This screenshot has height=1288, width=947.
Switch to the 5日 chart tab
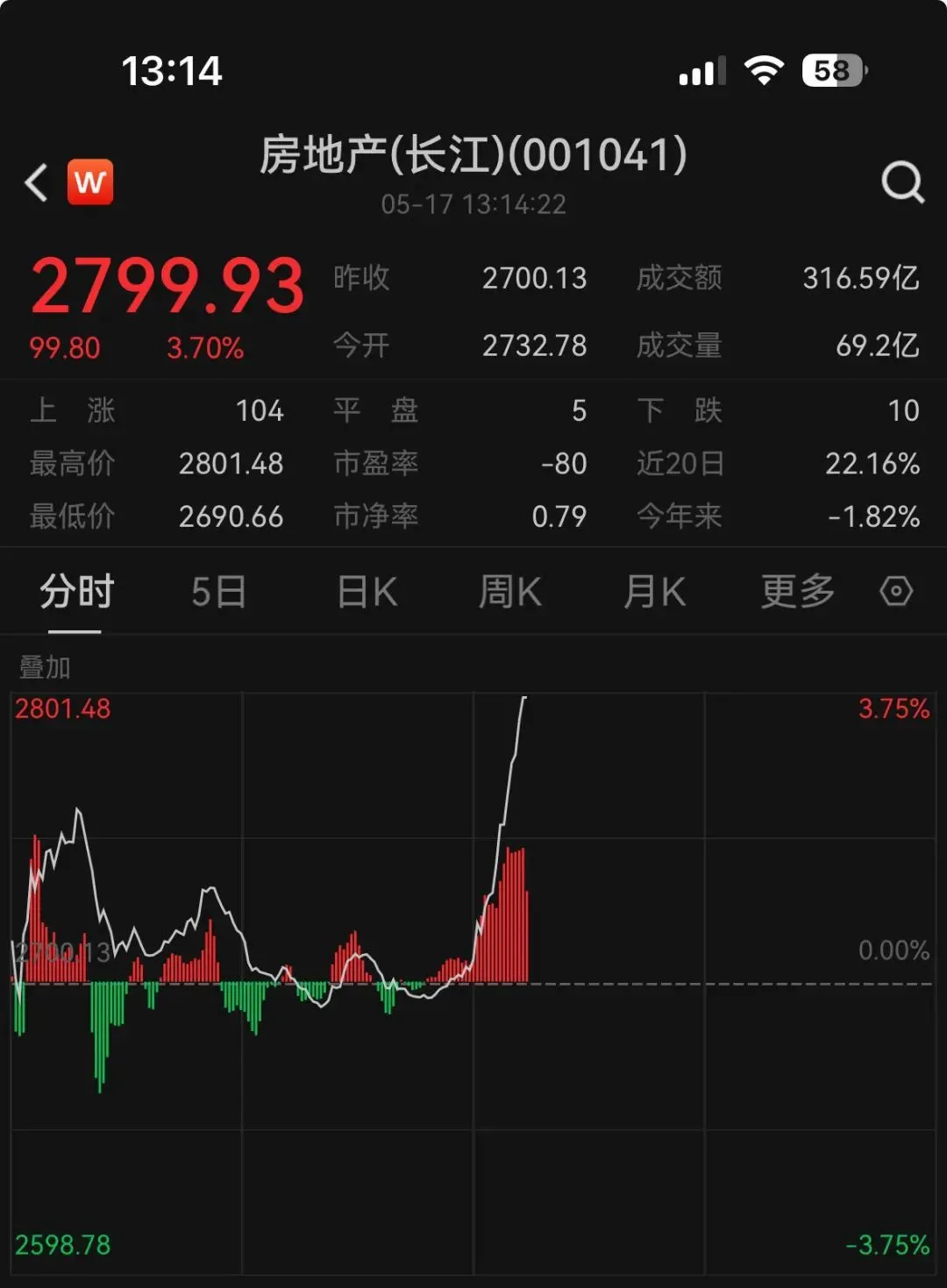coord(218,592)
